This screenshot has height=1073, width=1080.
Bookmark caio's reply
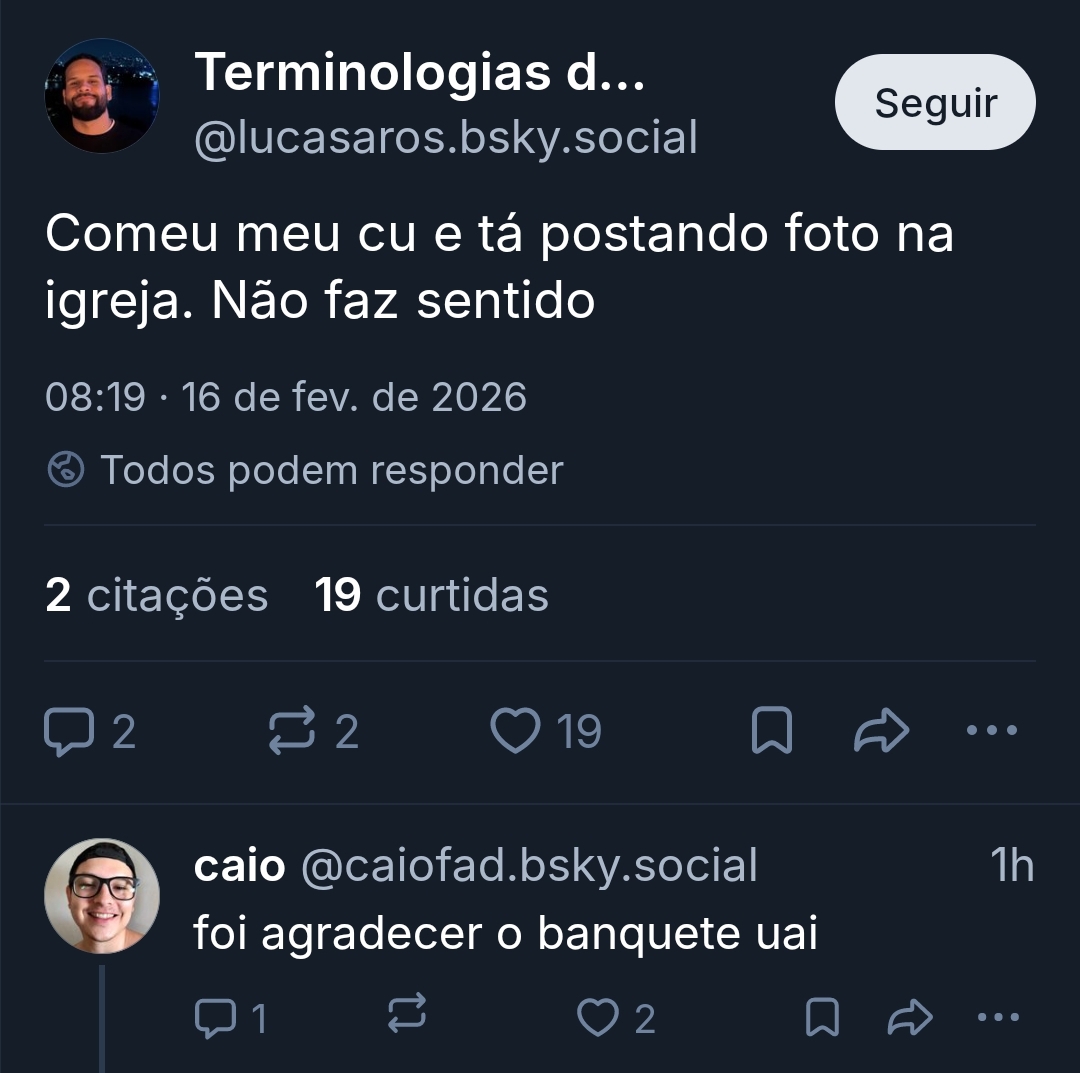[822, 1018]
